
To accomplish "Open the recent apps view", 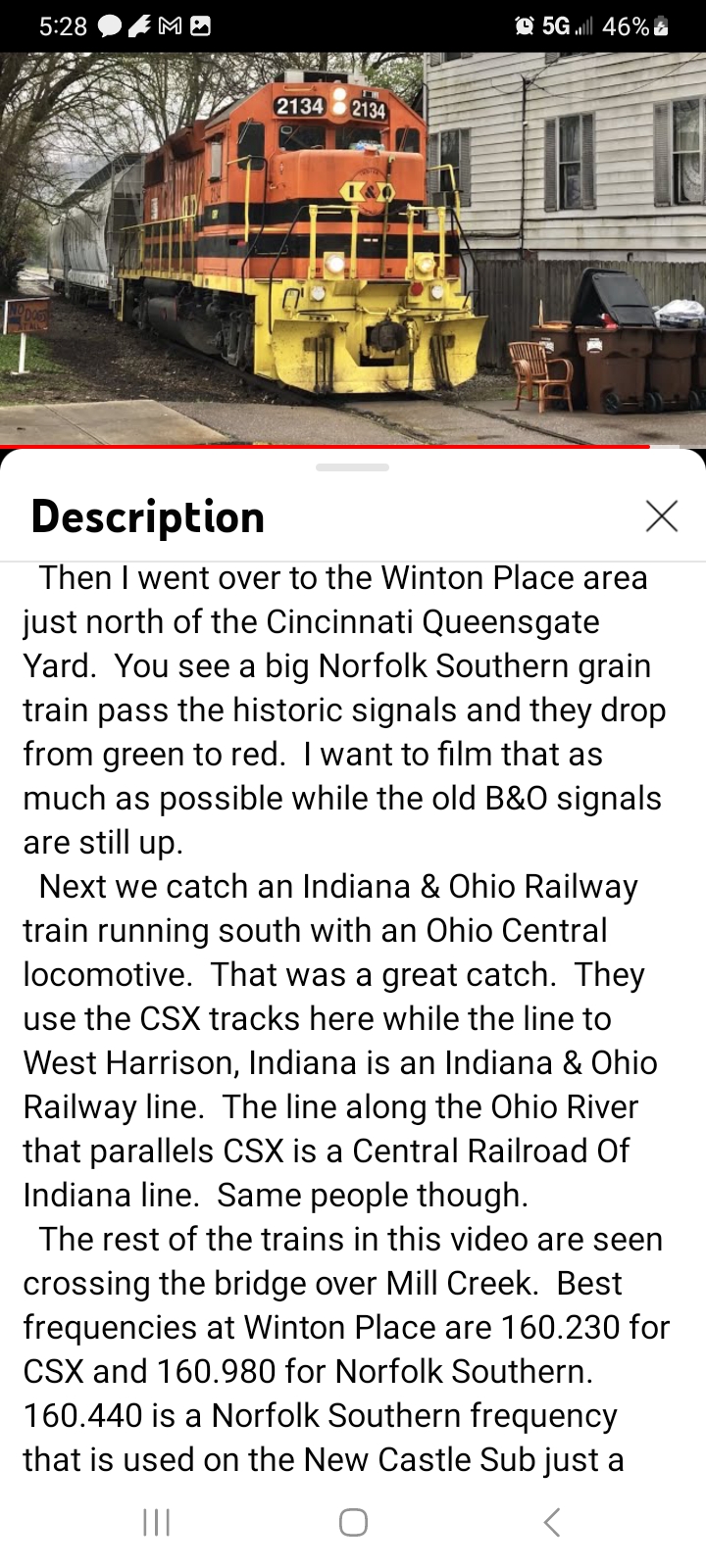I will coord(157,1522).
